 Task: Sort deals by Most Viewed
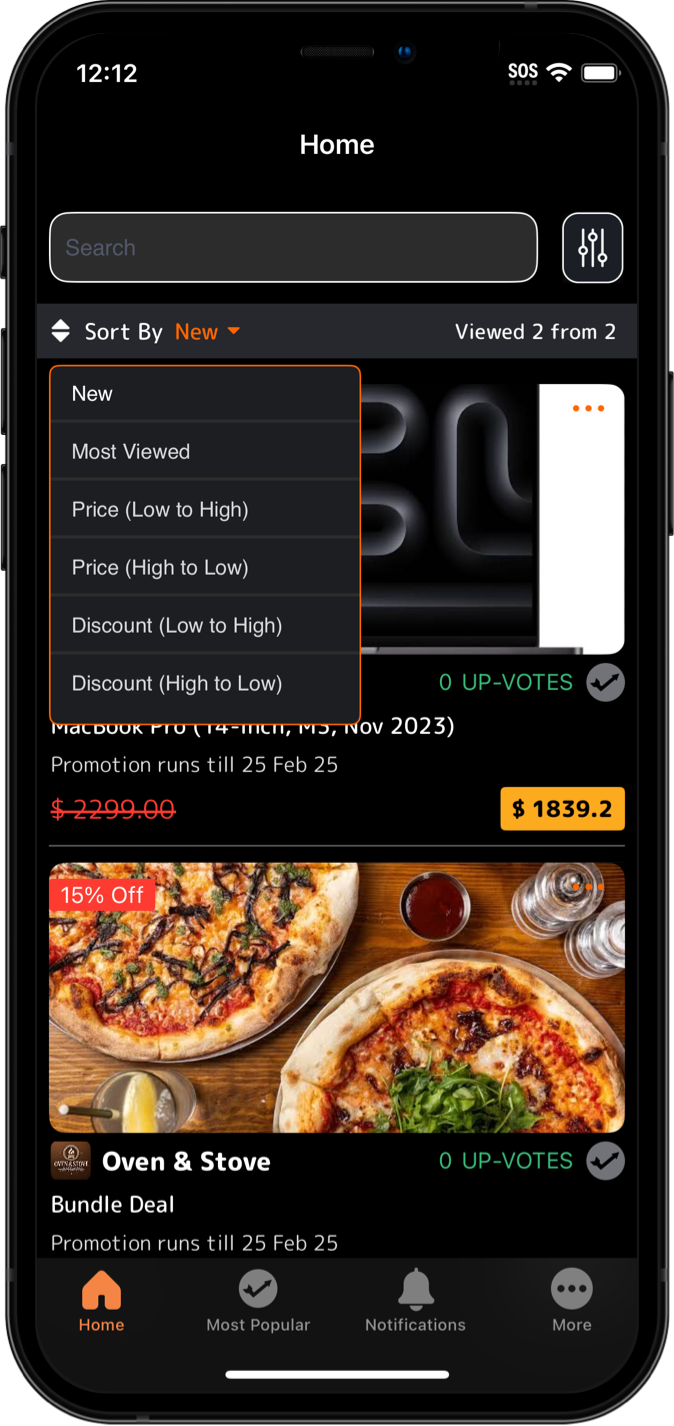(204, 452)
